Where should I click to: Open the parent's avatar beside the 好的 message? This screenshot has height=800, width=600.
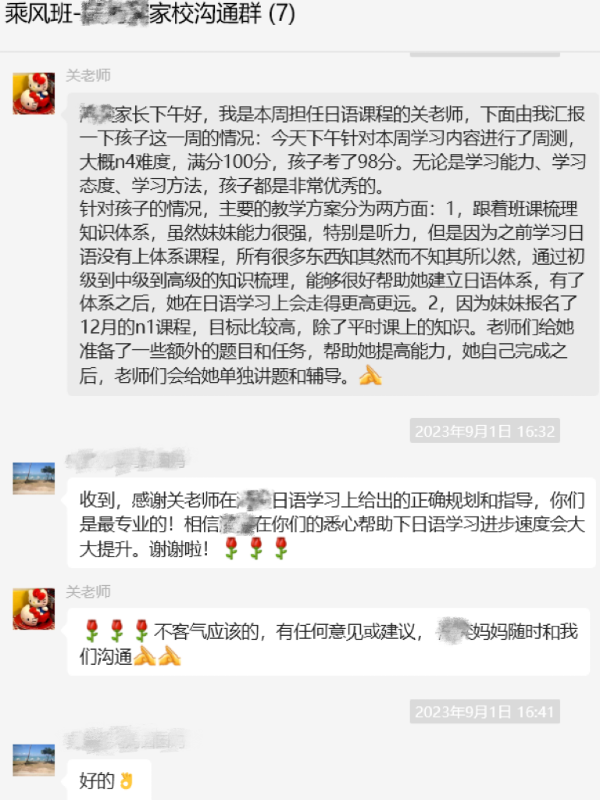click(33, 759)
